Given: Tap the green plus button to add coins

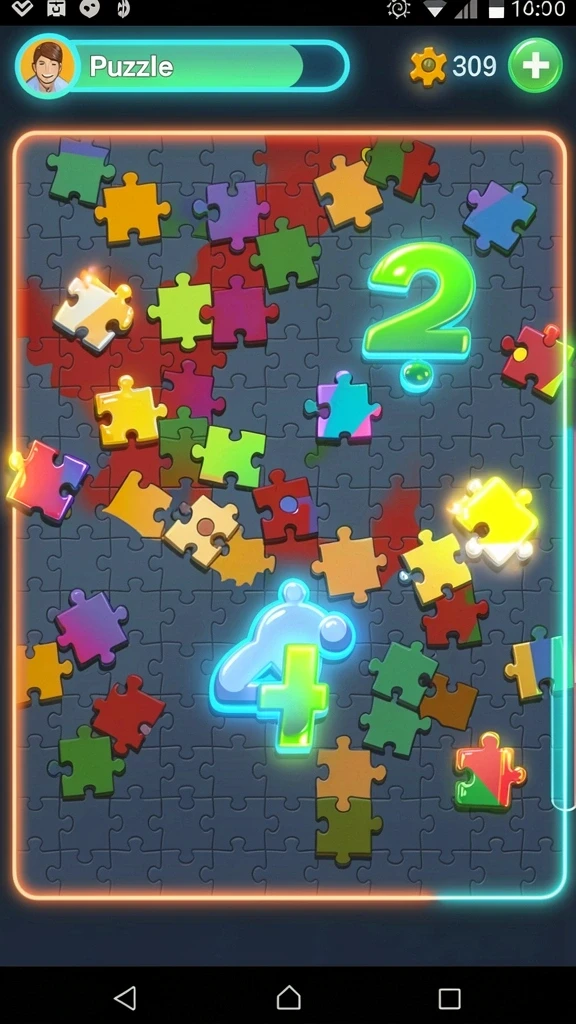Looking at the screenshot, I should pyautogui.click(x=535, y=66).
